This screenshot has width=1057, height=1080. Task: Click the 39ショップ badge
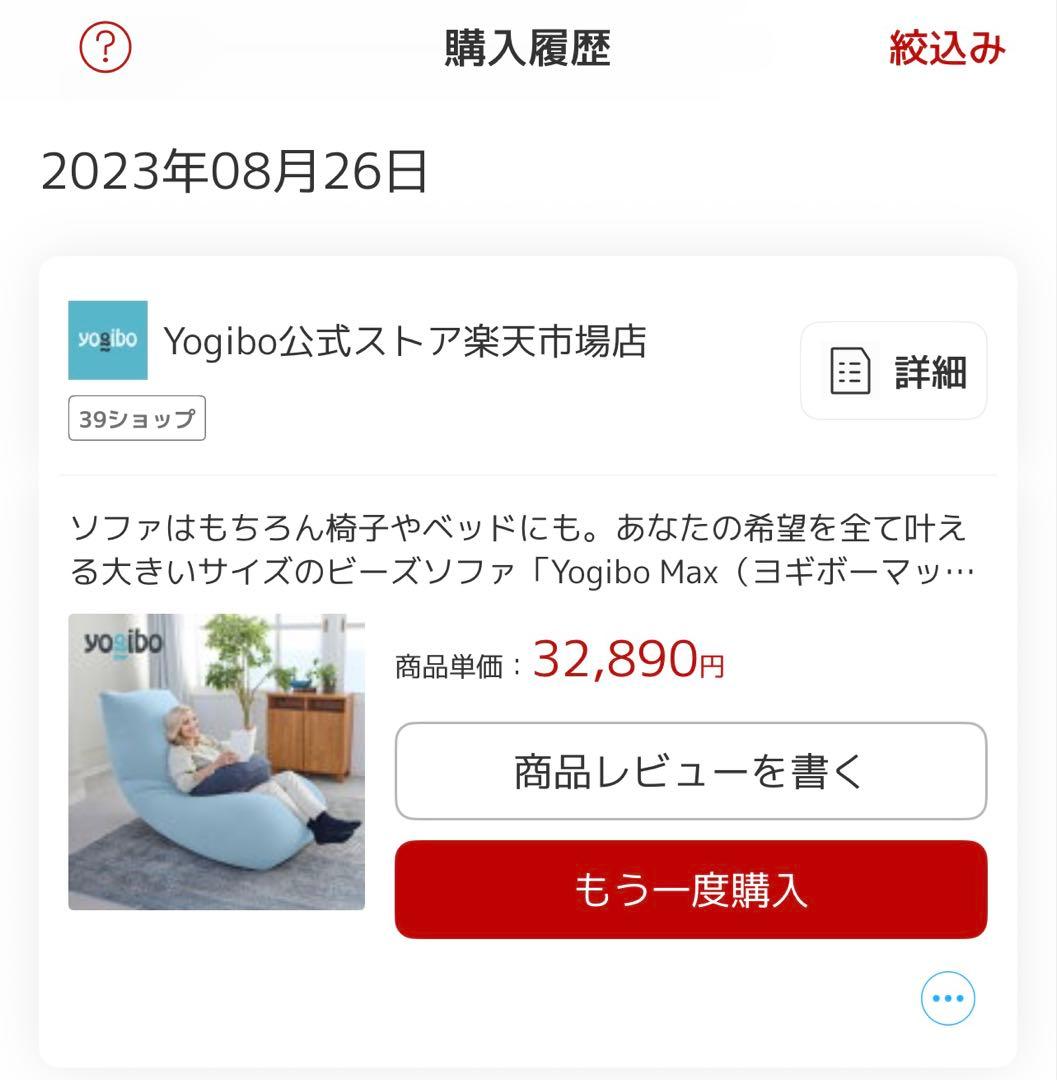136,418
